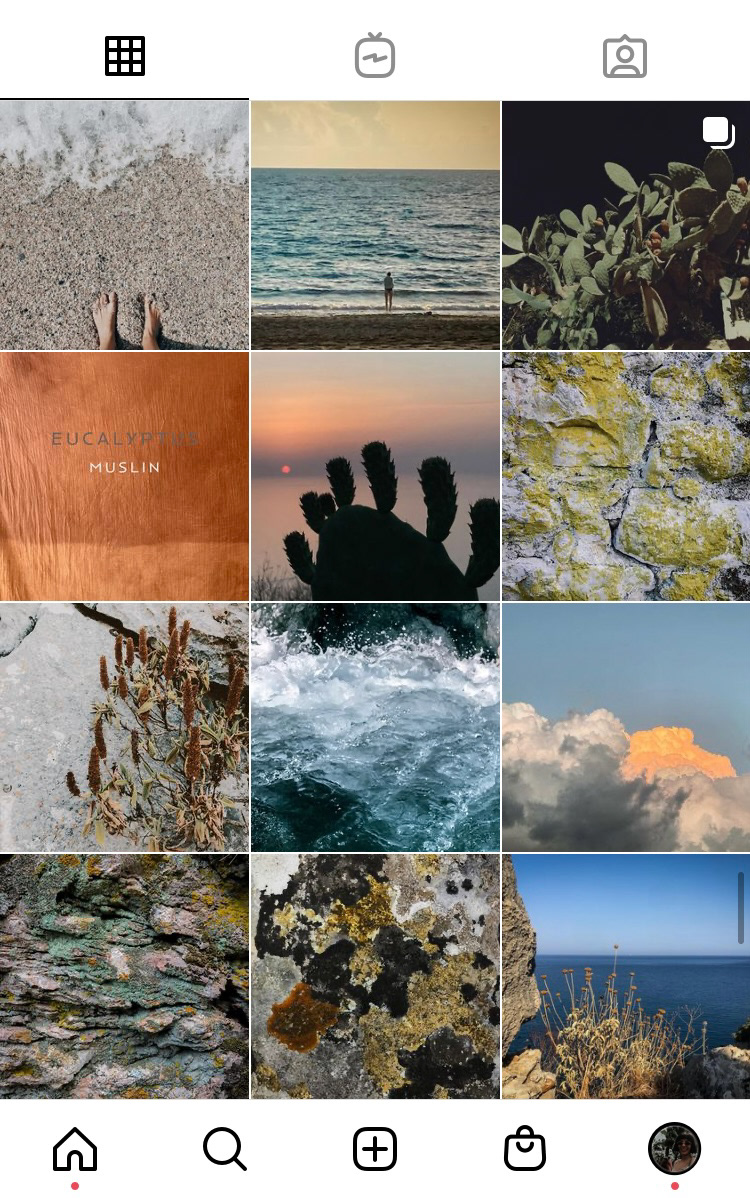
Task: Switch to the IGTV videos tab
Action: point(375,56)
